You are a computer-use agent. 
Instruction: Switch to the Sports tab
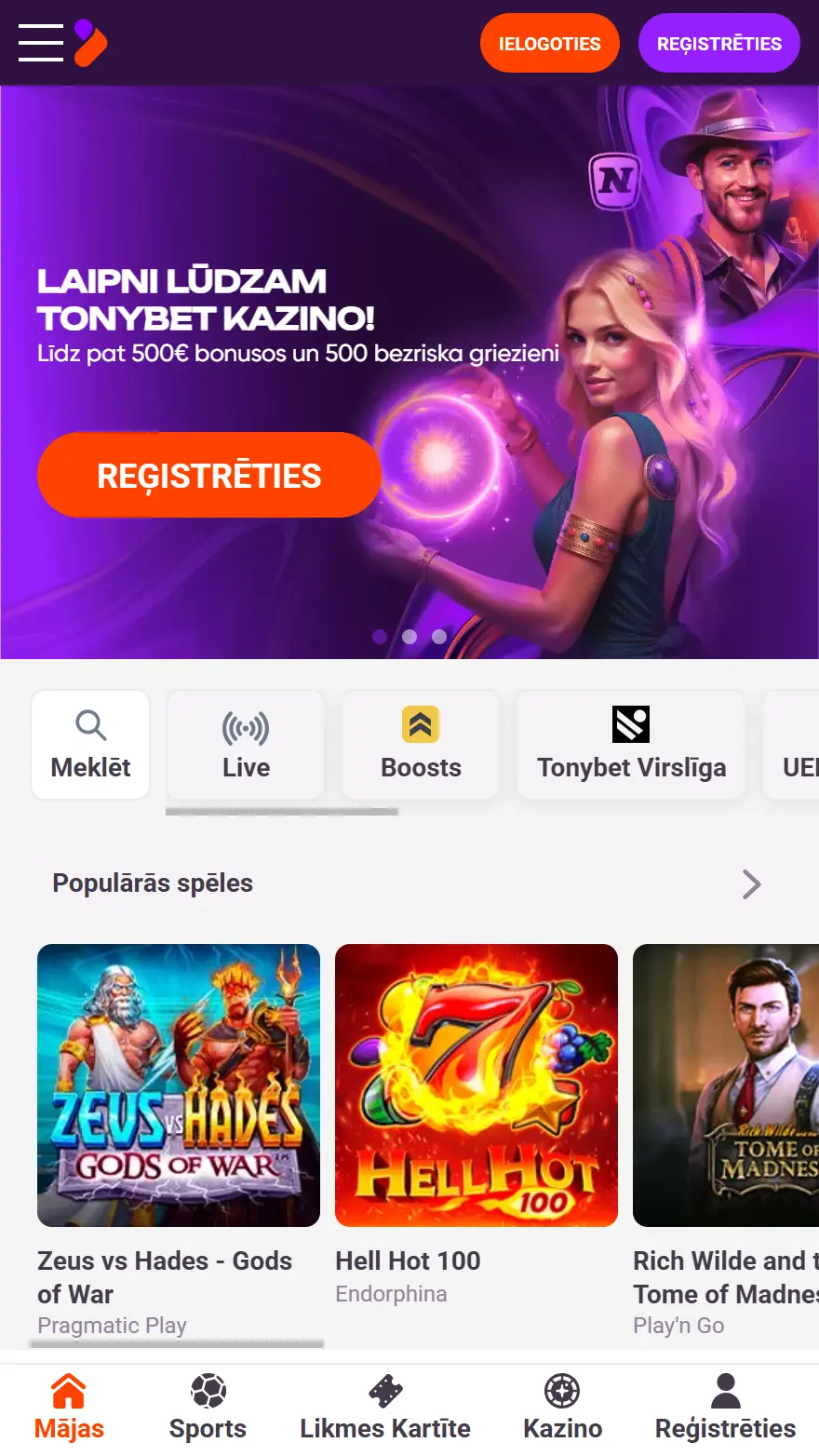click(208, 1408)
